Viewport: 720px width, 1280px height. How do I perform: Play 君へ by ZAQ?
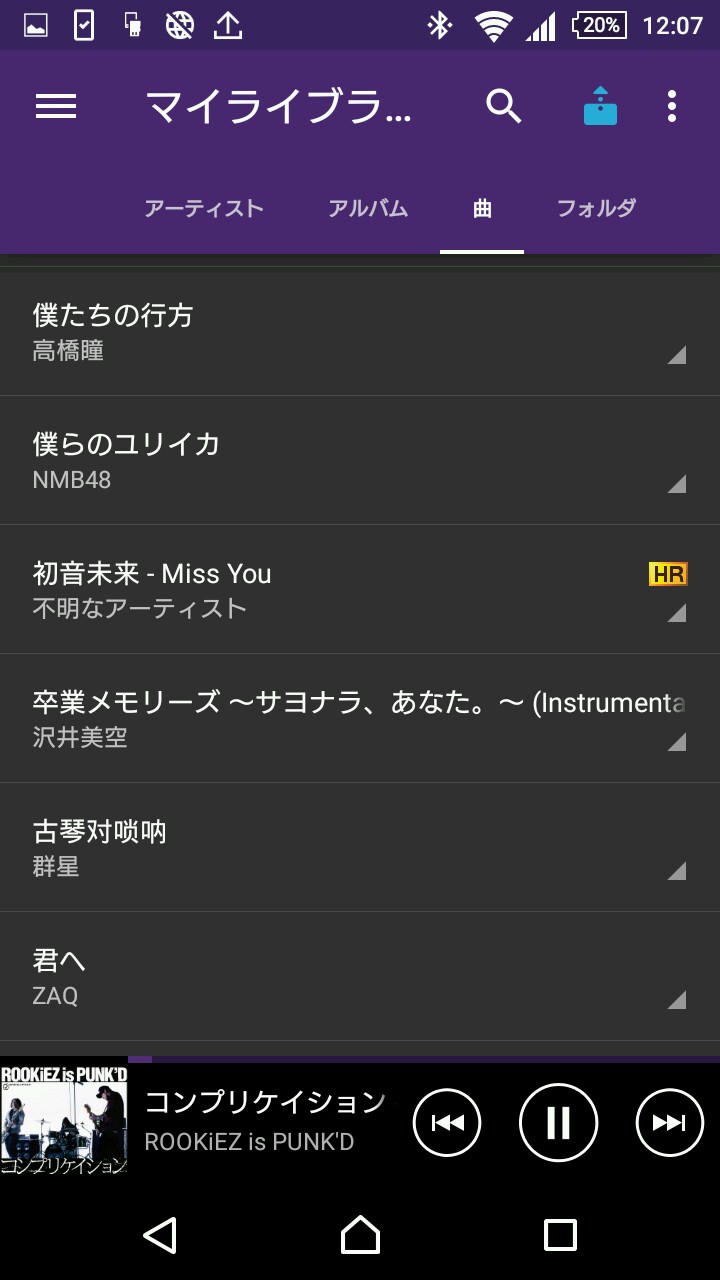click(300, 976)
